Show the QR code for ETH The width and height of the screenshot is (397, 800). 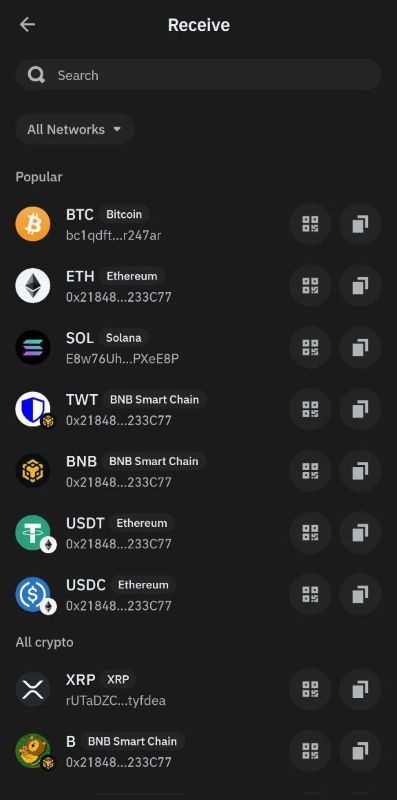[x=310, y=286]
